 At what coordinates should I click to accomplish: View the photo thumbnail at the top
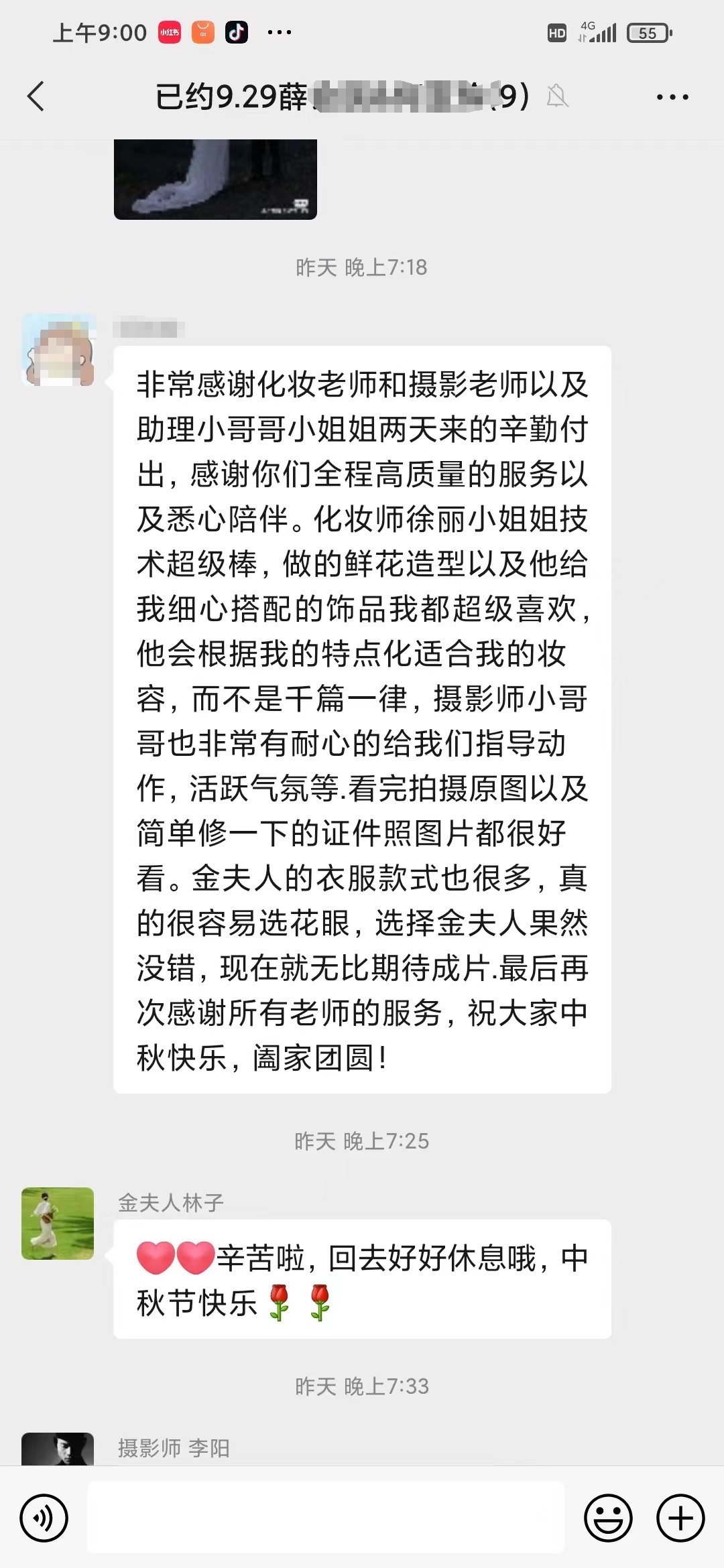(215, 179)
